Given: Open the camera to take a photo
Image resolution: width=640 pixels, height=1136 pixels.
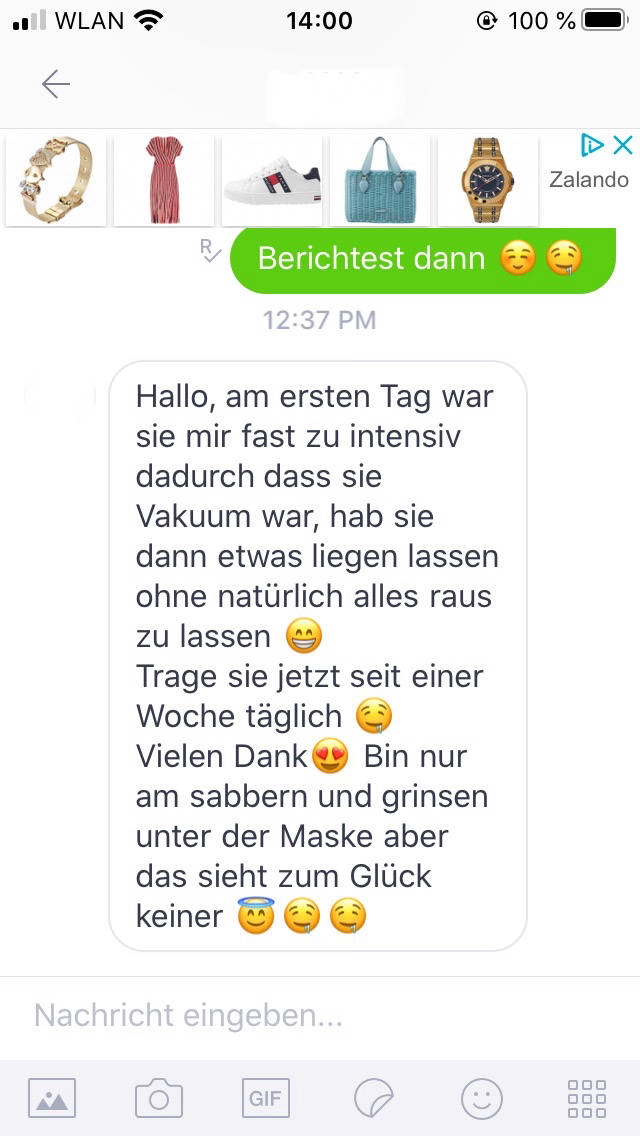Looking at the screenshot, I should [x=159, y=1099].
